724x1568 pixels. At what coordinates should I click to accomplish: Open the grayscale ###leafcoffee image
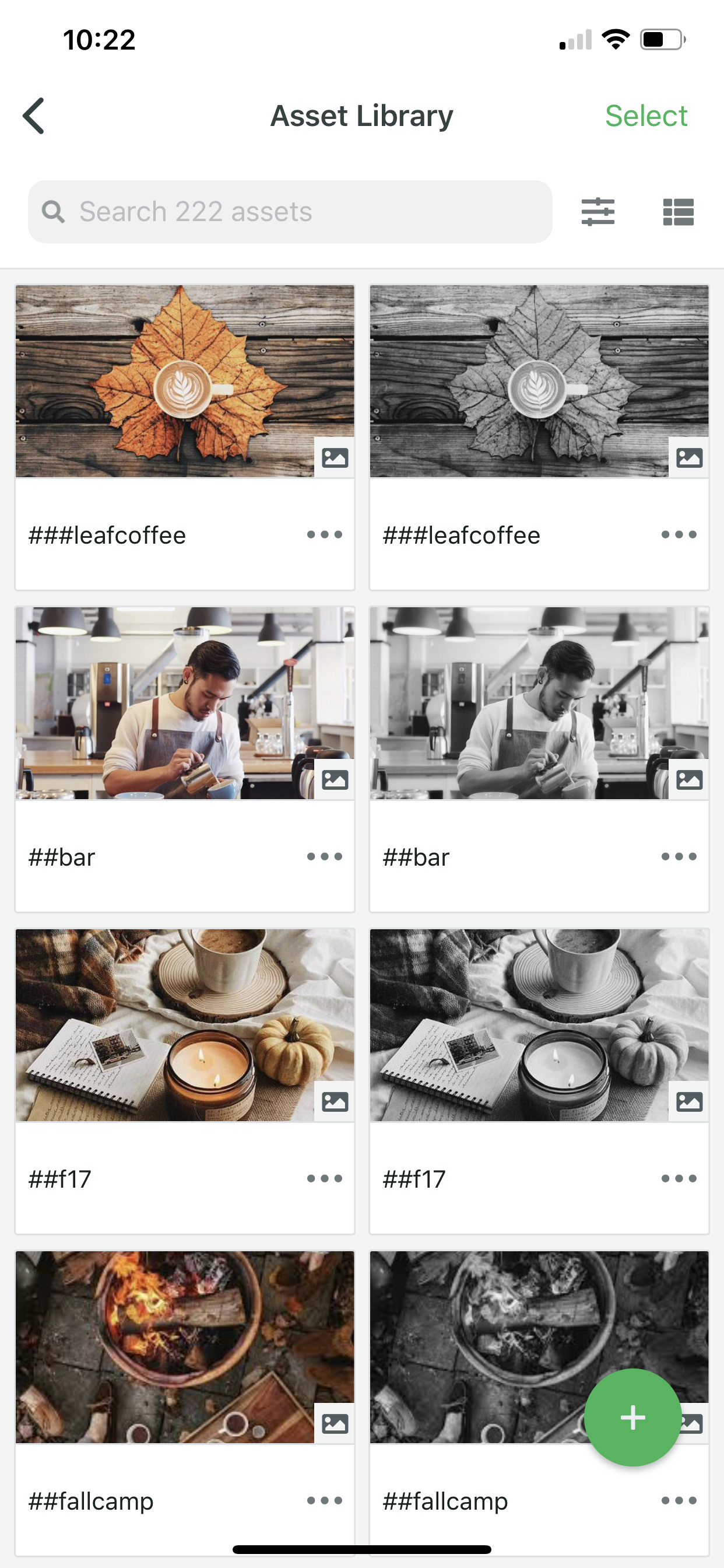tap(539, 381)
